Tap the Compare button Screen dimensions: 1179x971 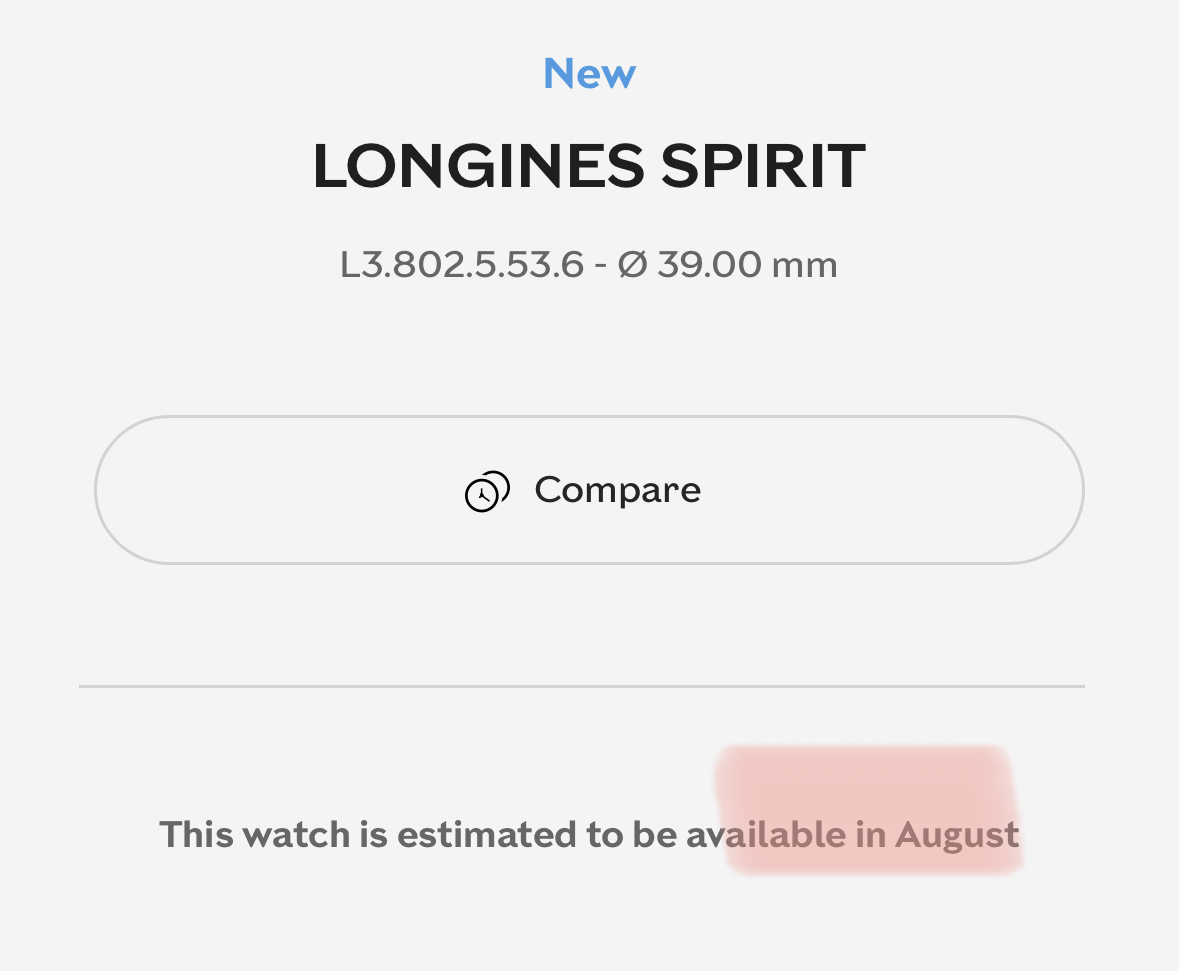tap(589, 490)
